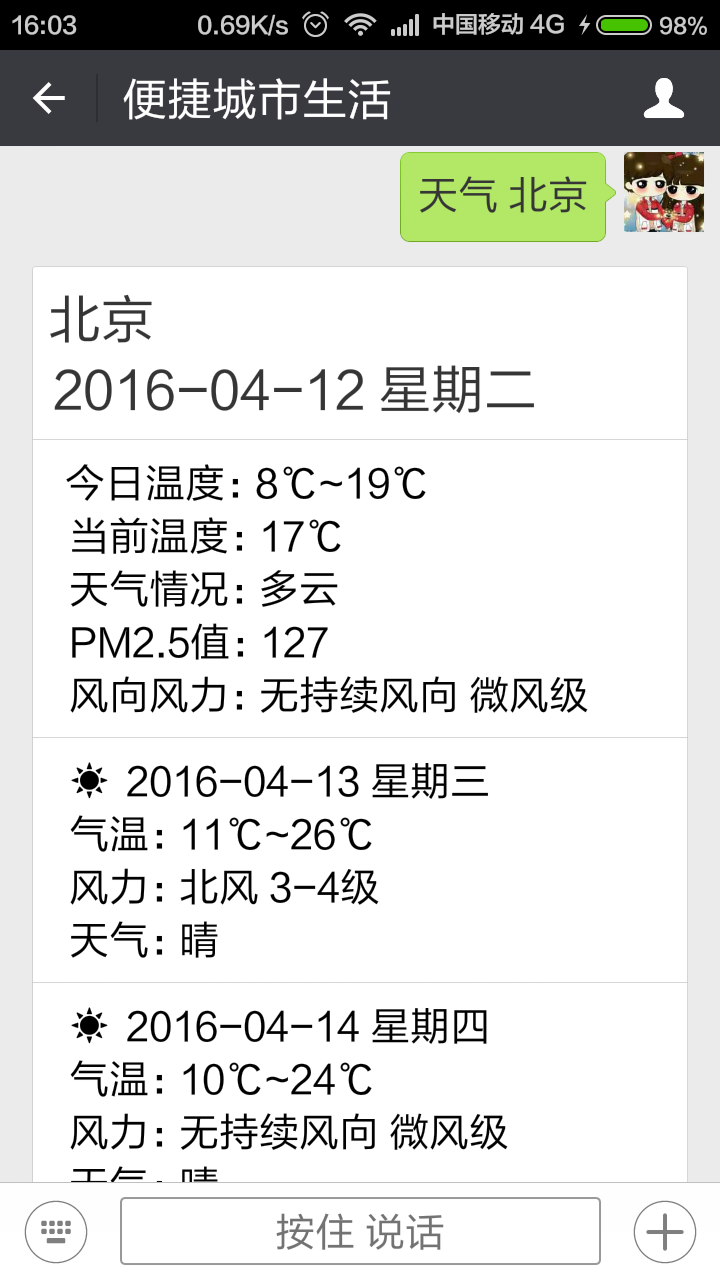720x1280 pixels.
Task: Go back using the arrow icon
Action: (49, 98)
